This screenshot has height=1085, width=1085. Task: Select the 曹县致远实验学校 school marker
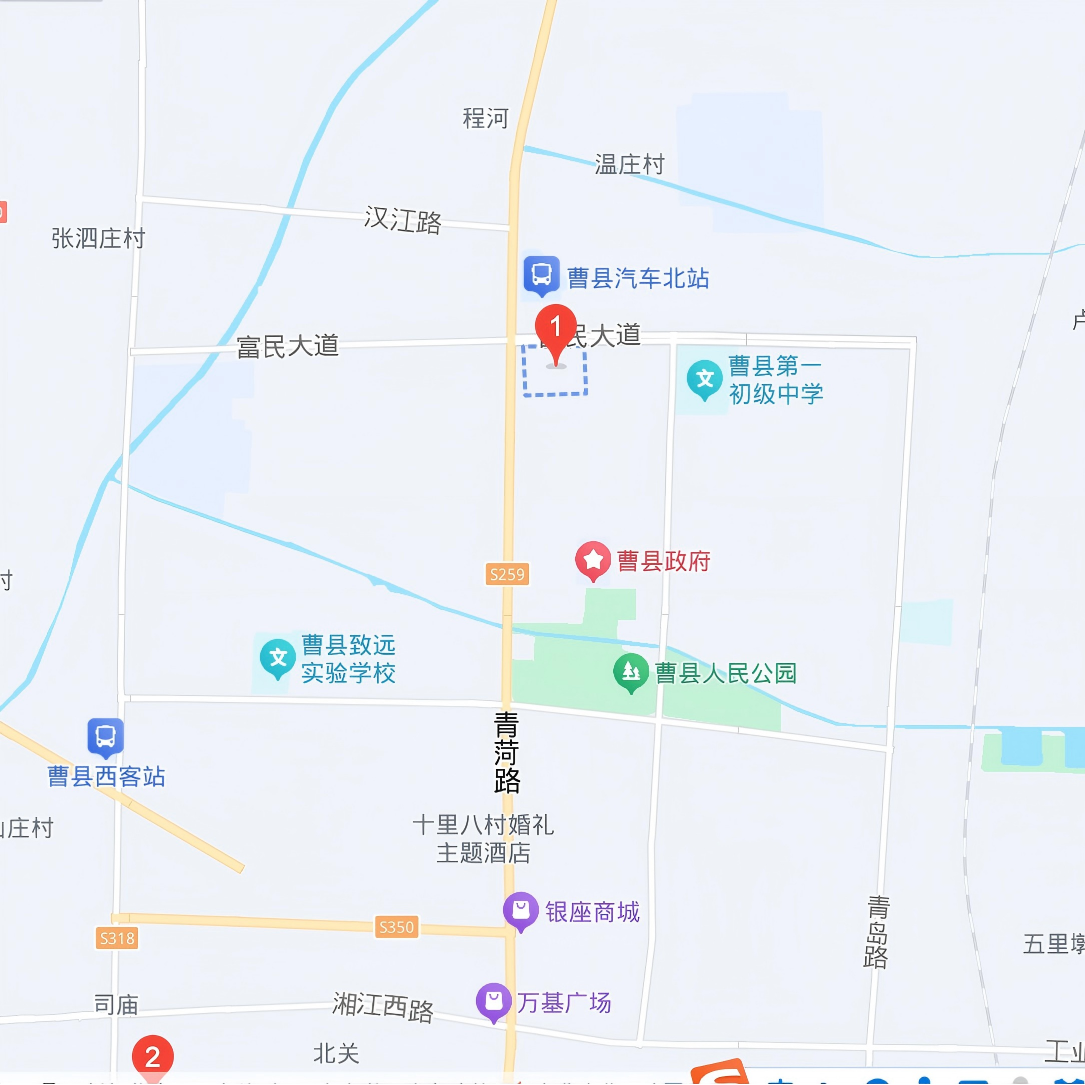pyautogui.click(x=277, y=658)
